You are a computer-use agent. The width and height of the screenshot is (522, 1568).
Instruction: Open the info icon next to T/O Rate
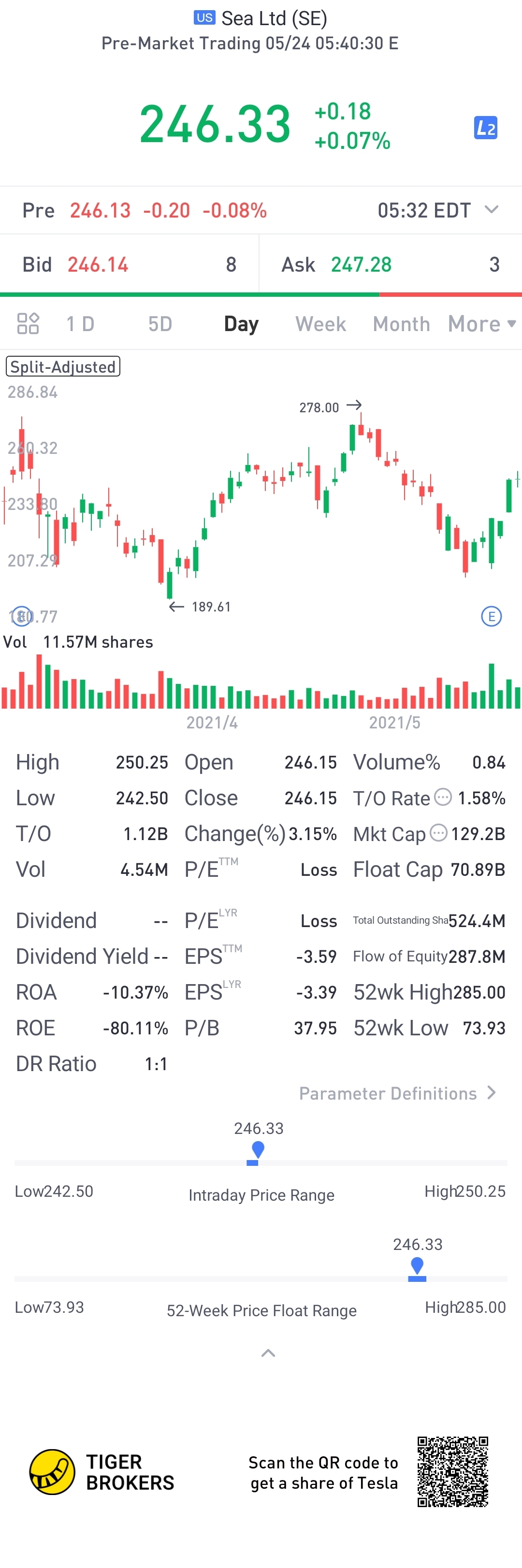(x=444, y=797)
